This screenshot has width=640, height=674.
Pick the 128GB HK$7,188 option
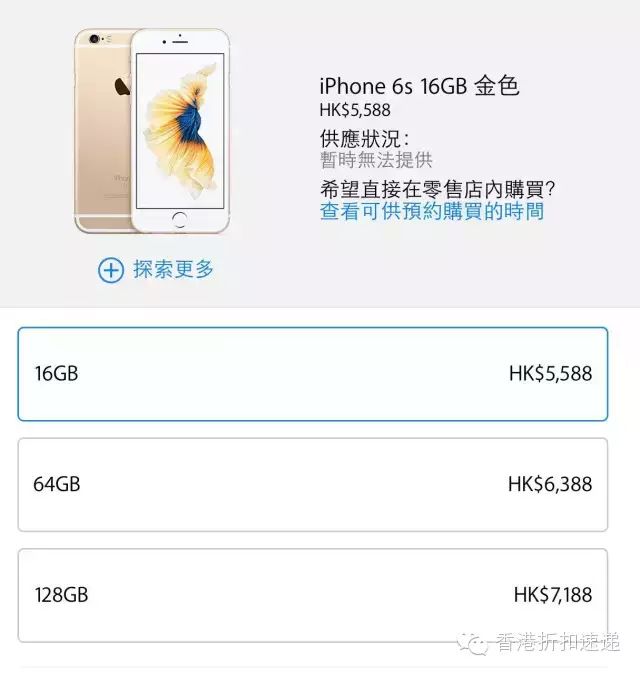(x=312, y=595)
